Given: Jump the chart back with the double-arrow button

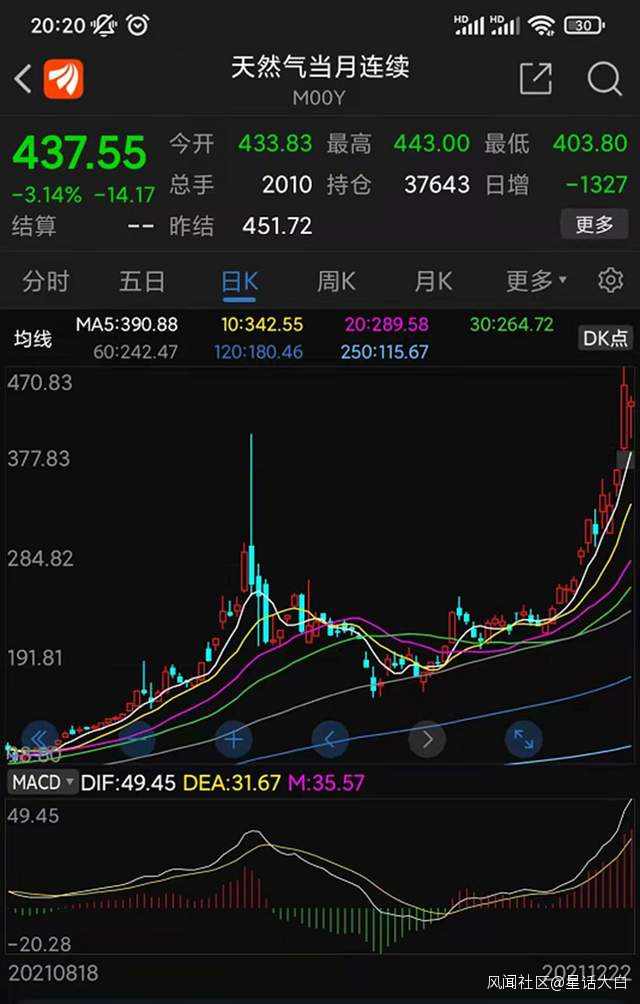Looking at the screenshot, I should tap(40, 740).
